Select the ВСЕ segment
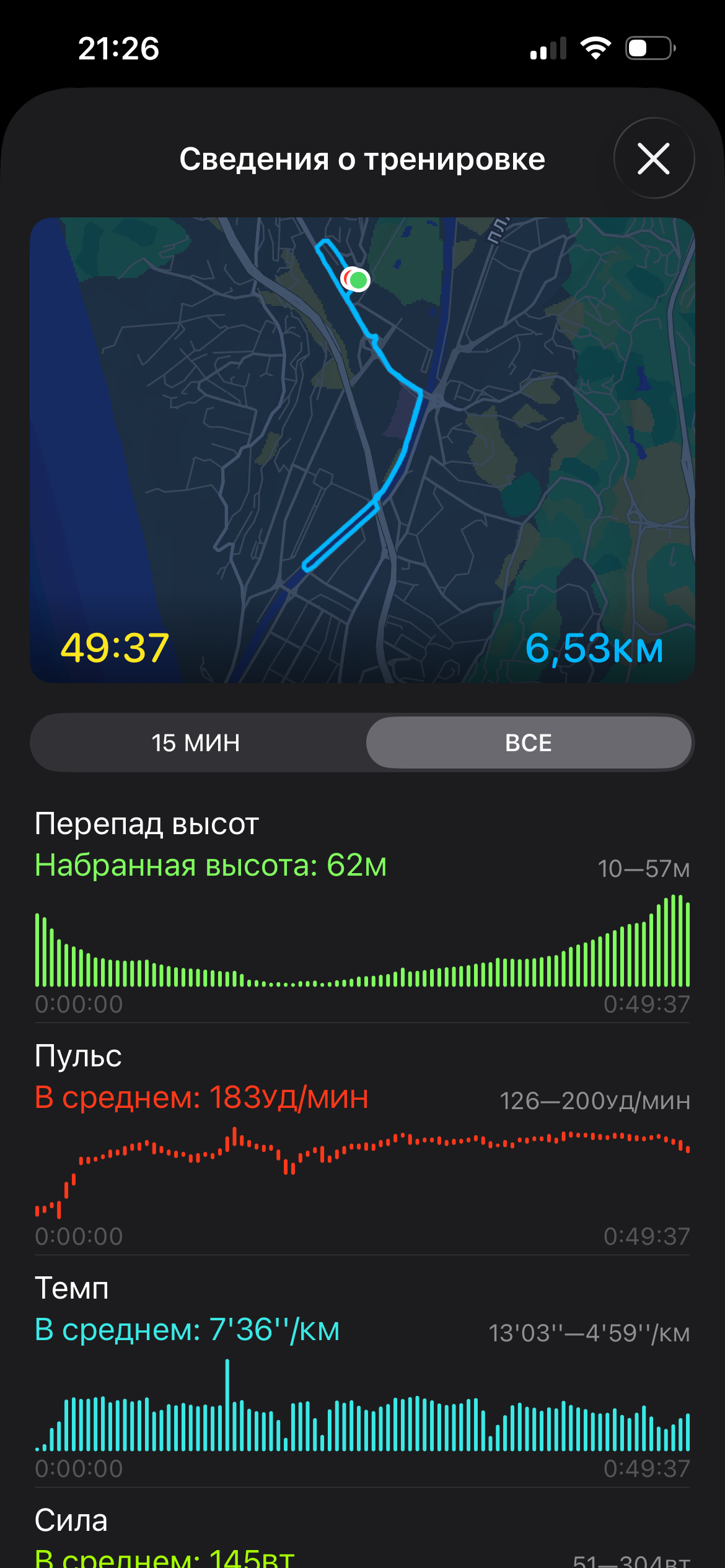Screen dimensions: 725x1568 pos(529,743)
